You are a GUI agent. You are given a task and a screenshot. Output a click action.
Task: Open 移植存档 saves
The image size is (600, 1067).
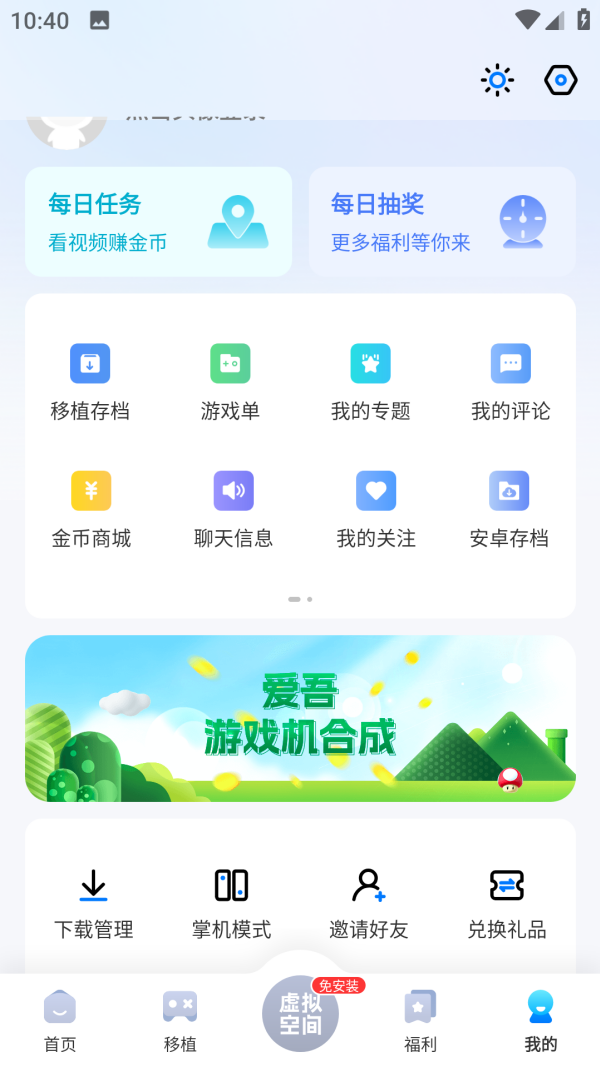tap(90, 382)
